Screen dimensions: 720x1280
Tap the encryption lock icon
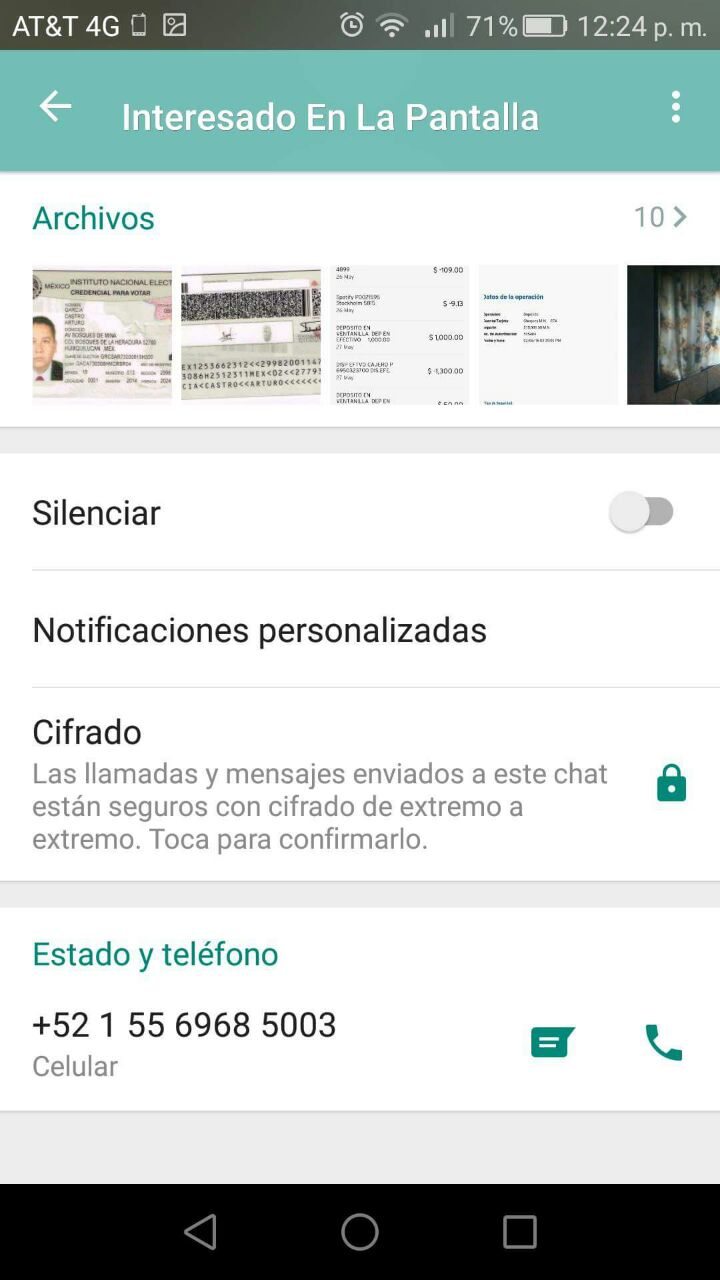(670, 782)
